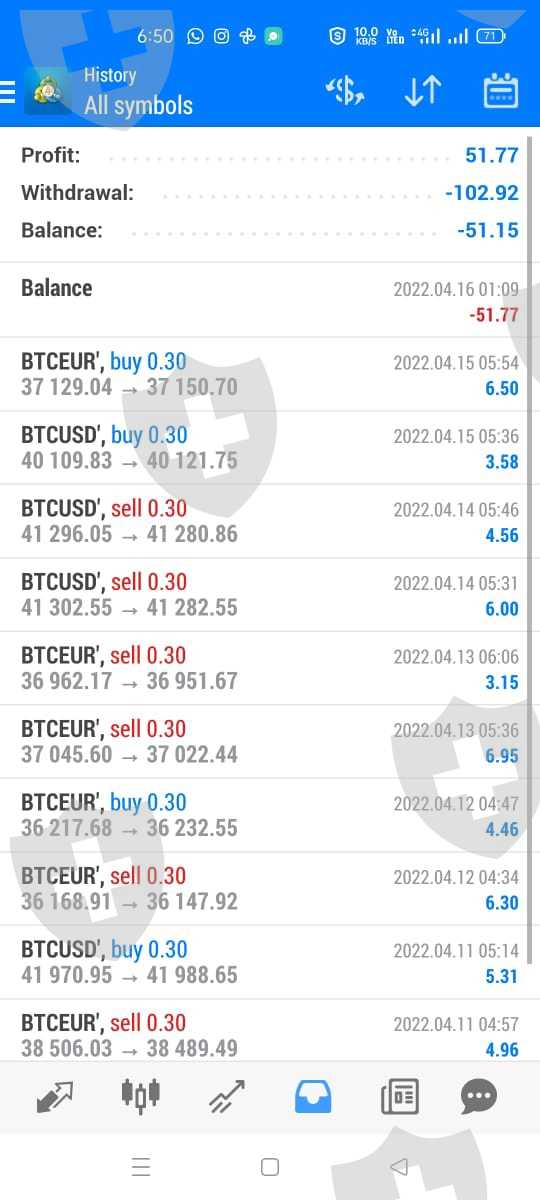
Task: Open BTCUSD buy trade at 41 970.95
Action: [270, 962]
